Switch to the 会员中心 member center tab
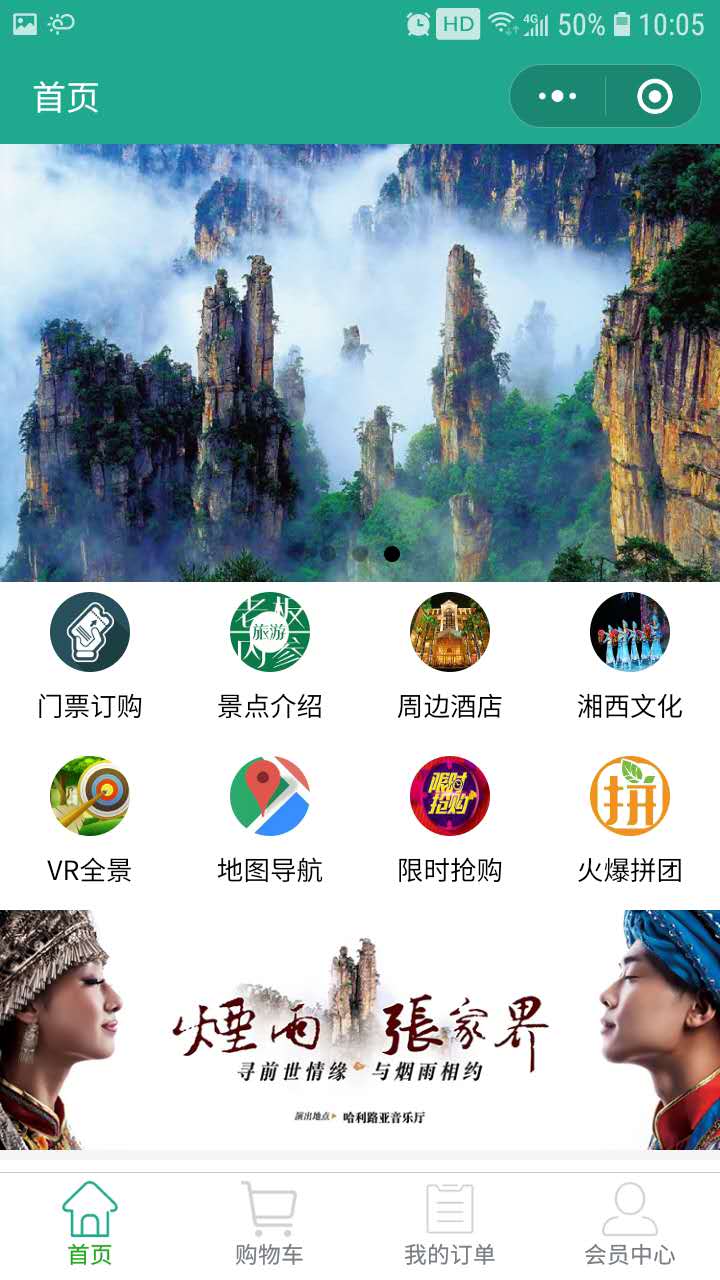Screen dimensions: 720x1280 pos(630,1225)
